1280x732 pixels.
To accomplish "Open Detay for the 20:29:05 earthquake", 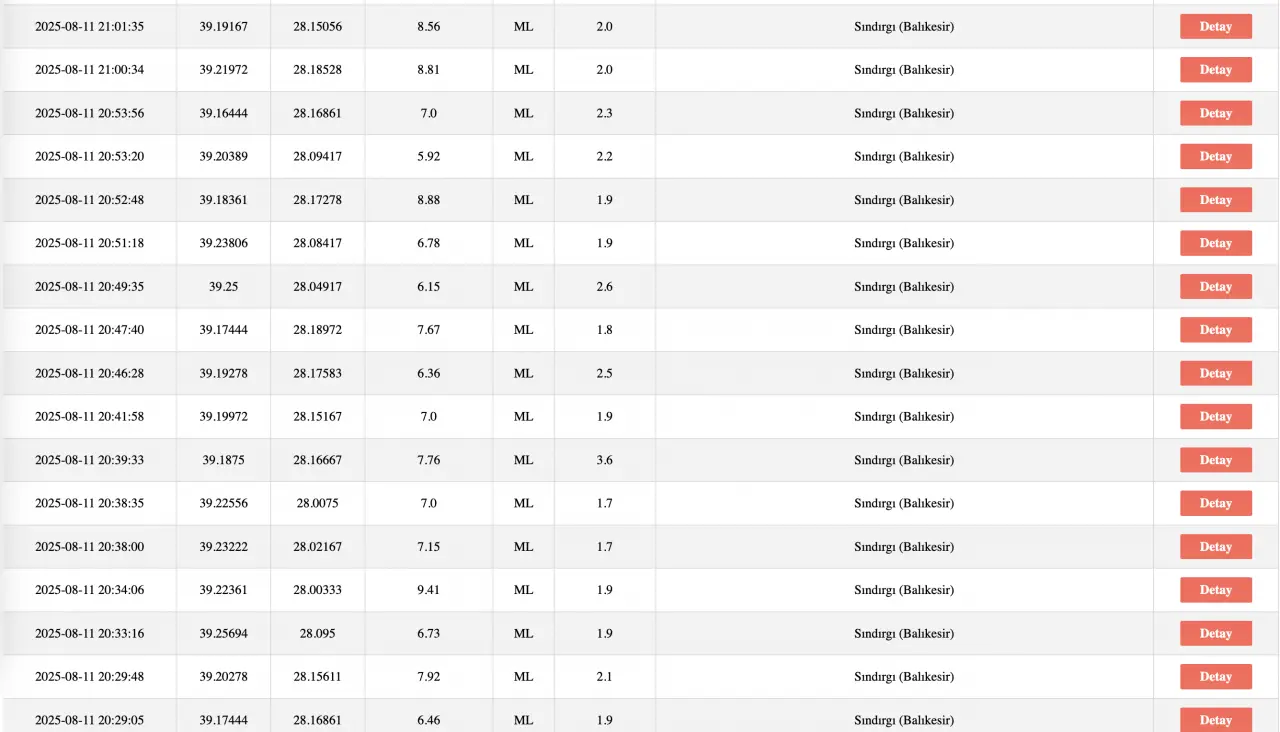I will 1215,719.
